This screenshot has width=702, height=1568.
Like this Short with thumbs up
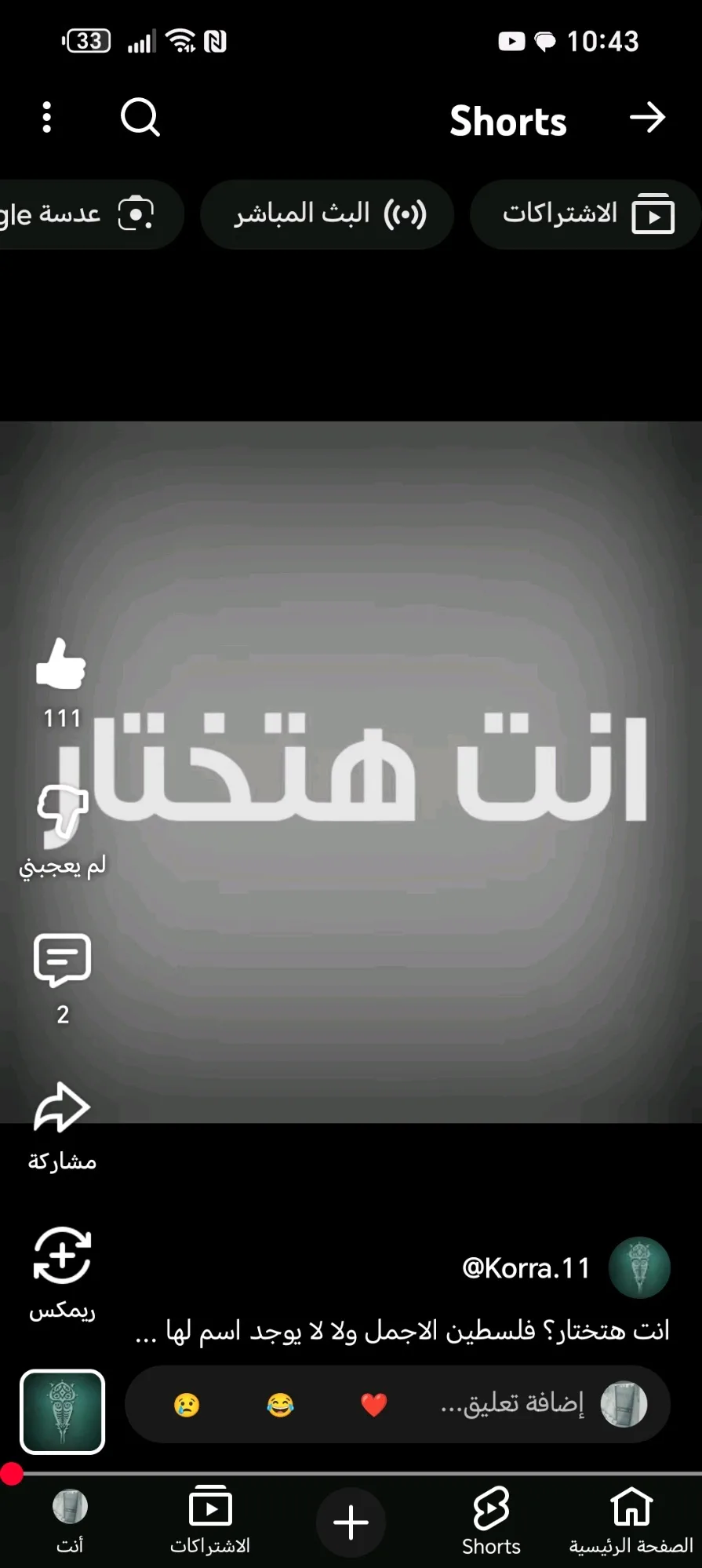tap(61, 665)
